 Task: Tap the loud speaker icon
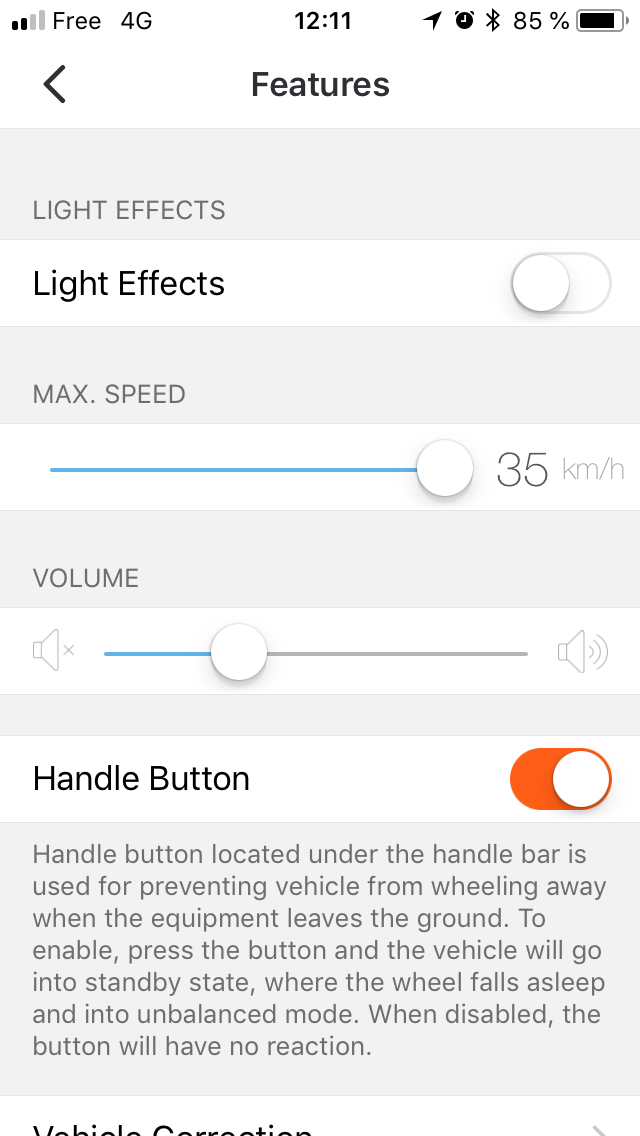pos(583,651)
